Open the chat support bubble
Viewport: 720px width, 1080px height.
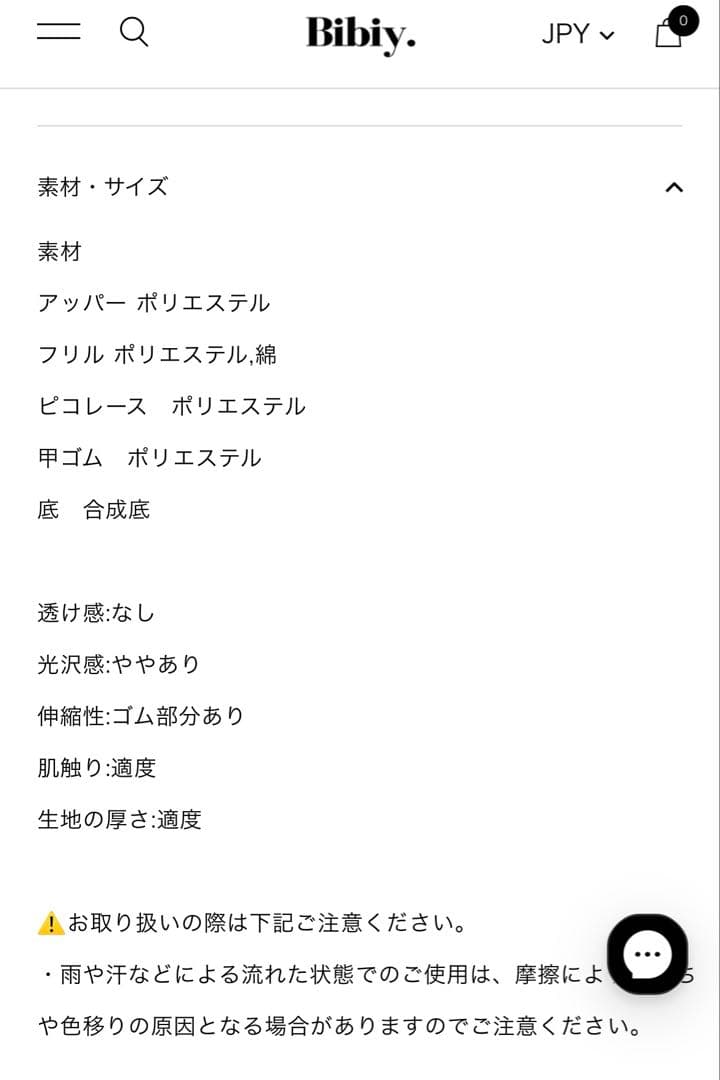[647, 954]
